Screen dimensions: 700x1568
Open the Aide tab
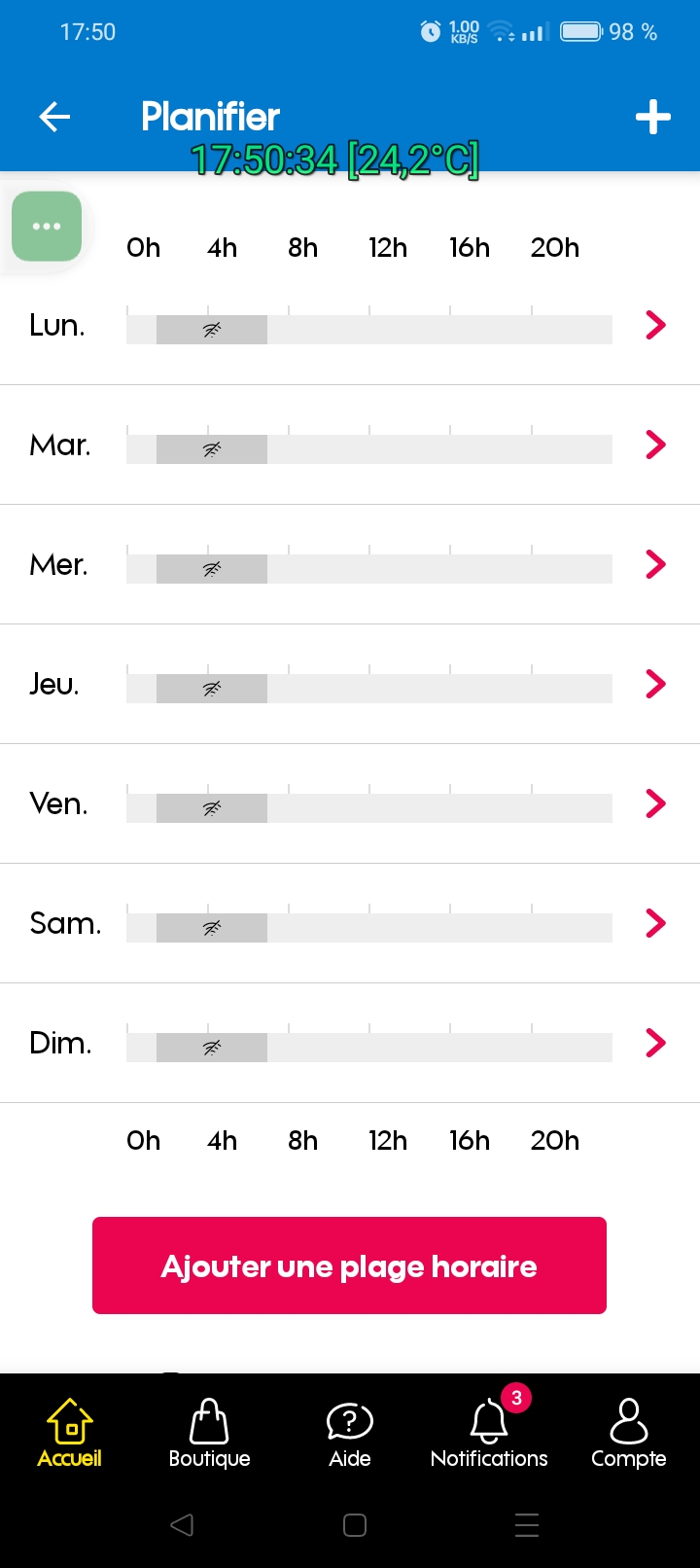[350, 1433]
